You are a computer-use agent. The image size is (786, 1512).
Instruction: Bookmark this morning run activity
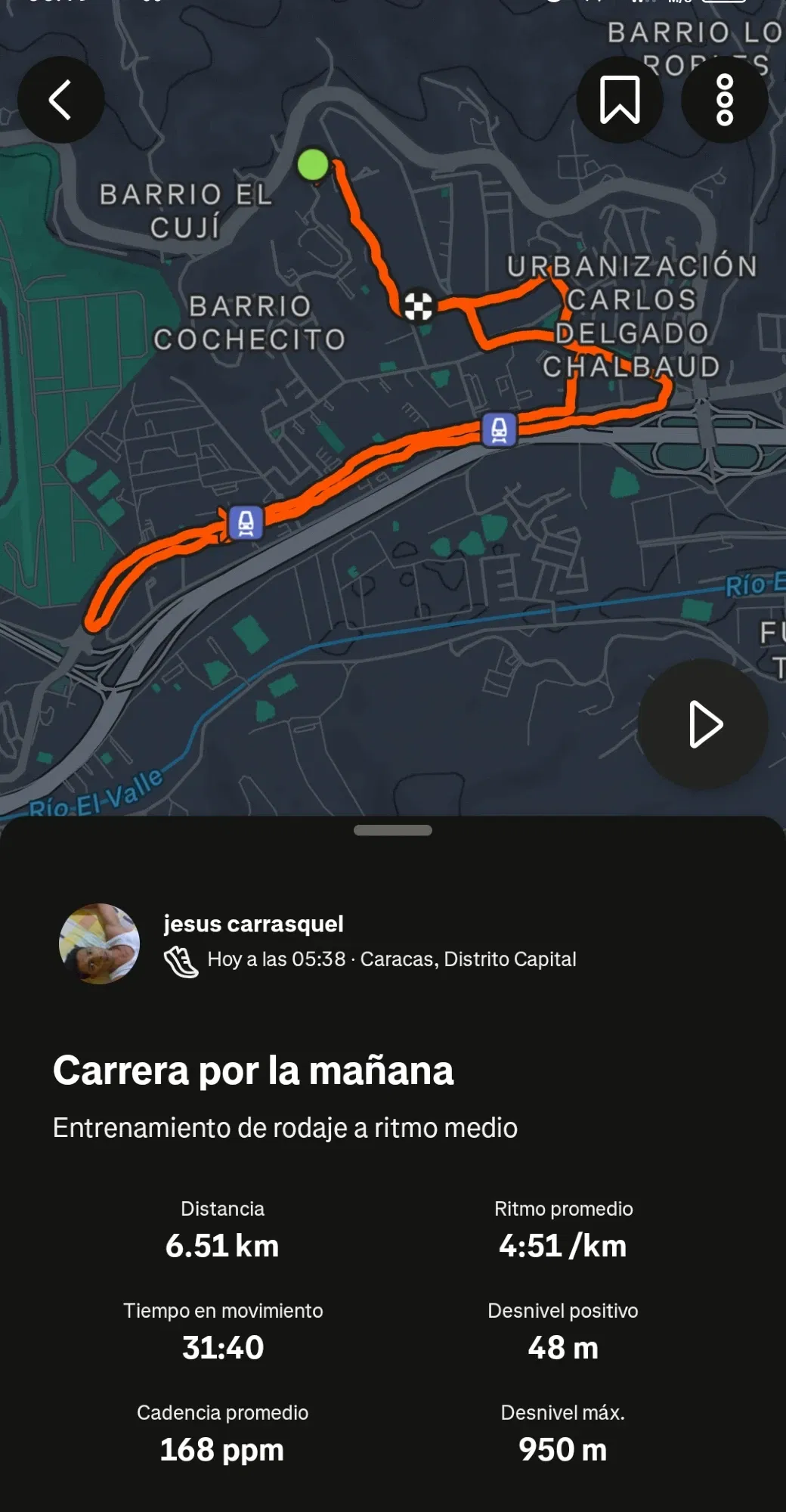[620, 100]
